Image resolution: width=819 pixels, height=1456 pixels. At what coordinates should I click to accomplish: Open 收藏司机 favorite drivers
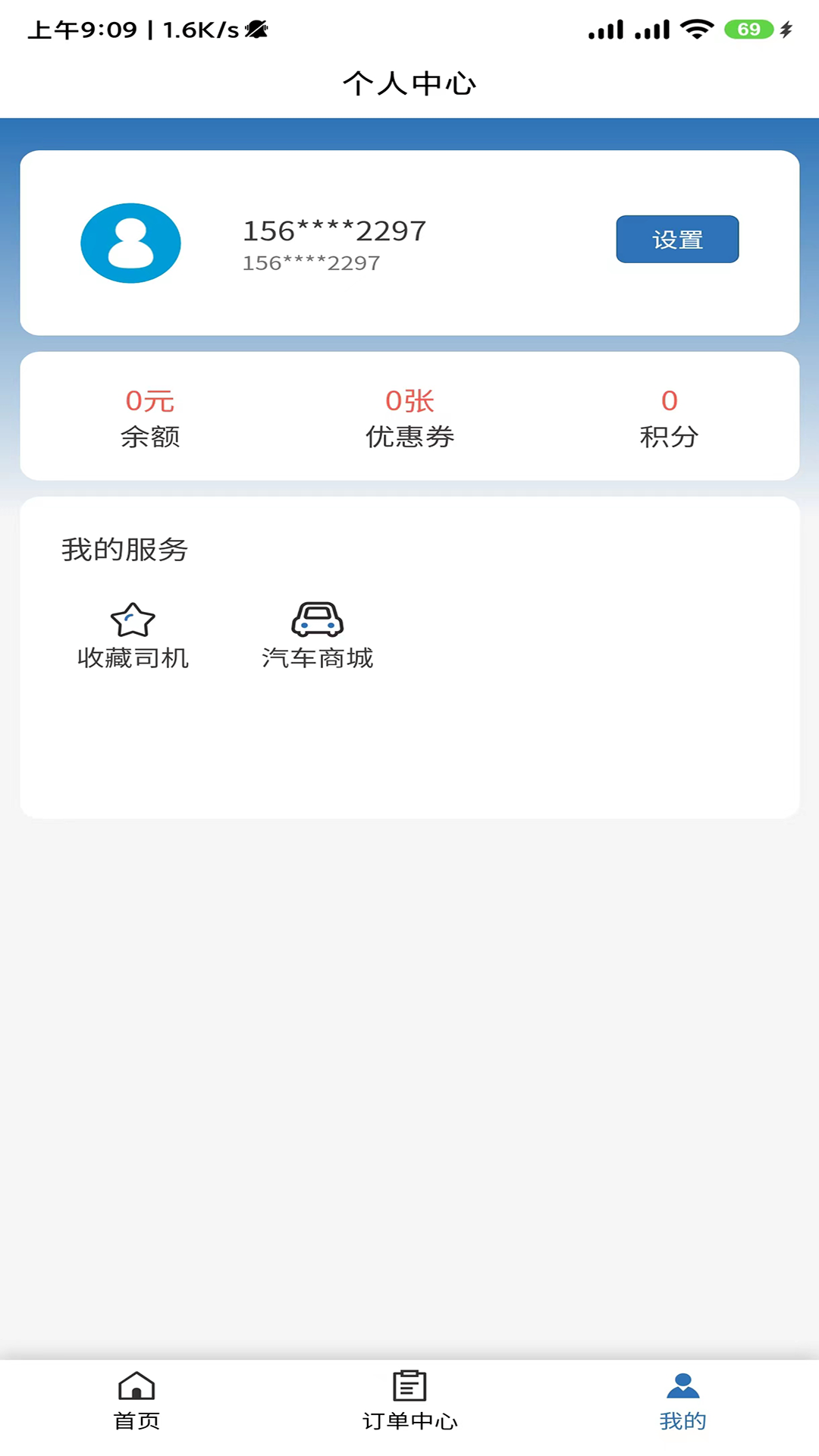[133, 635]
